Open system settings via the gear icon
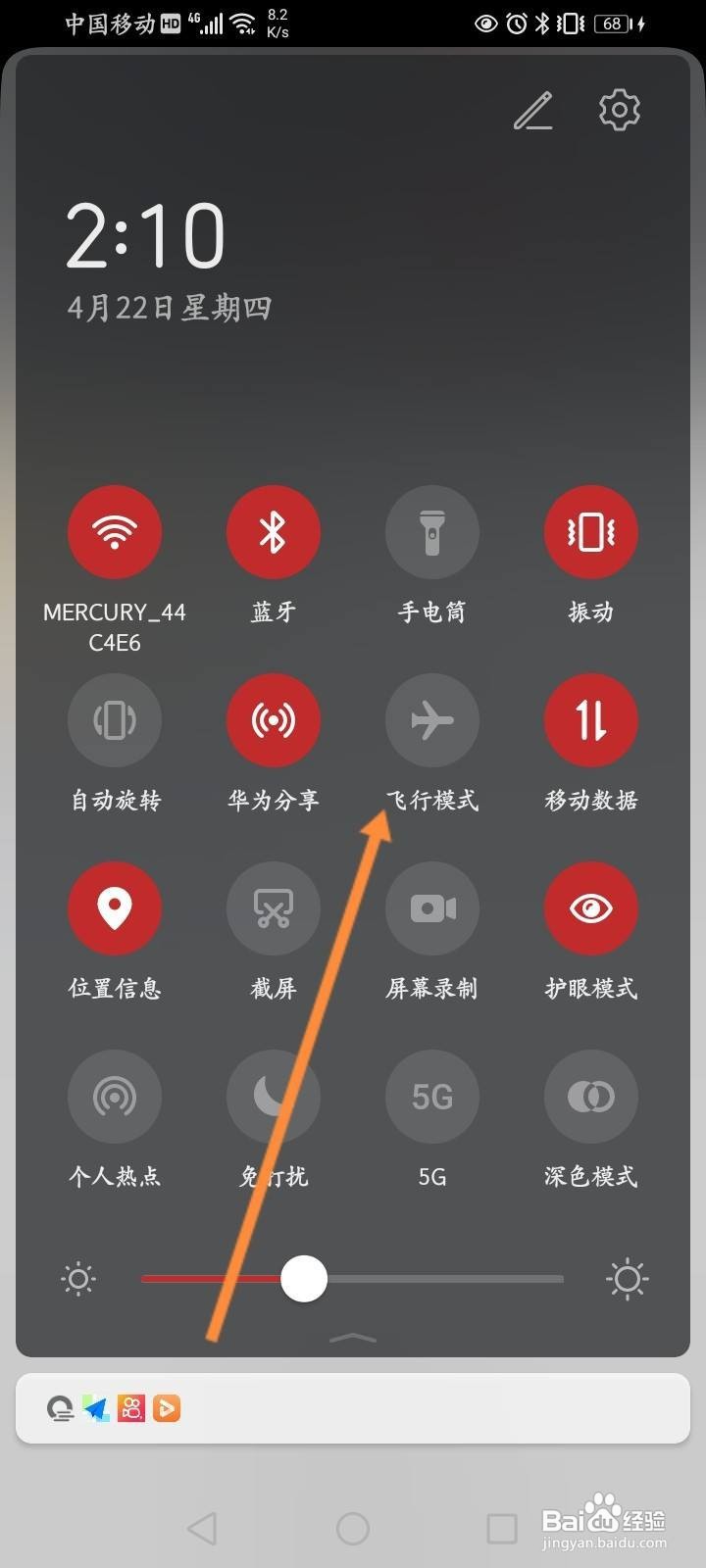 619,110
